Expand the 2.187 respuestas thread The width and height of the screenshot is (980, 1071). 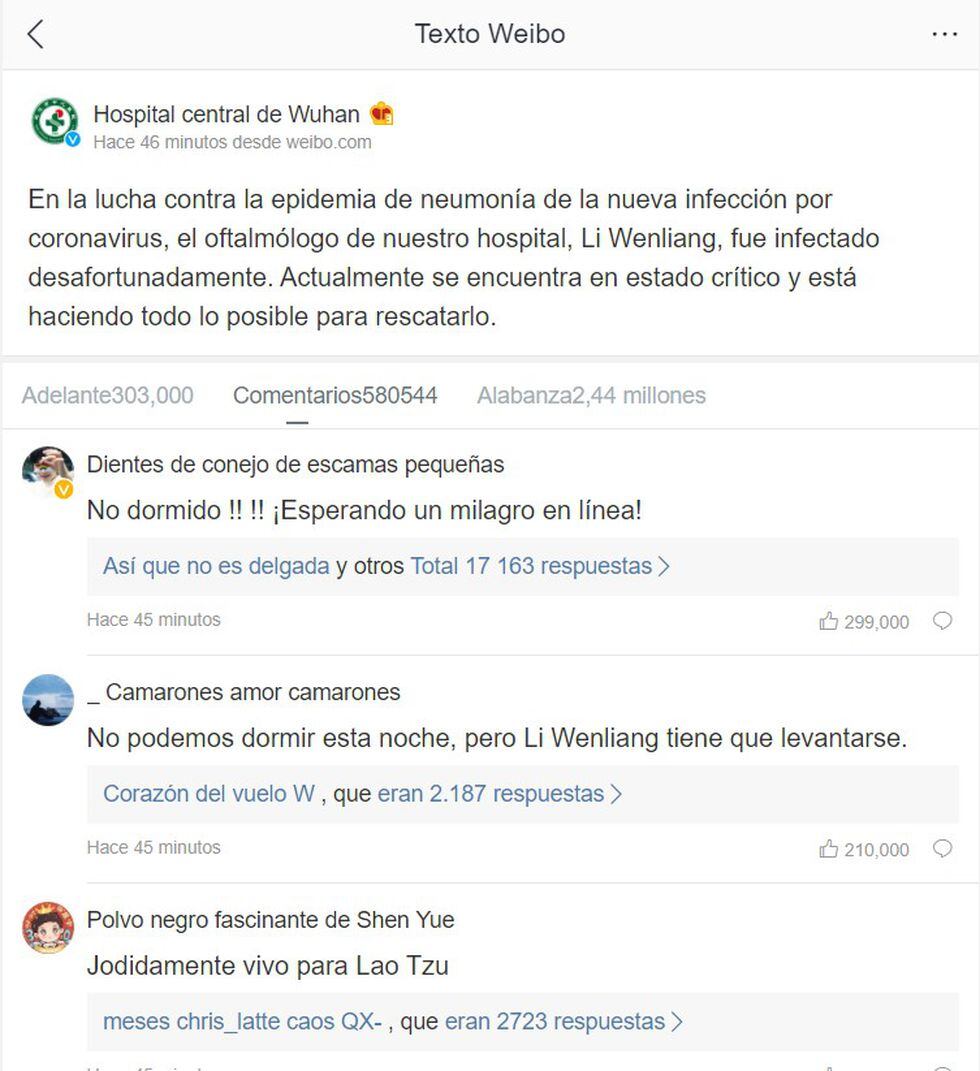(500, 794)
